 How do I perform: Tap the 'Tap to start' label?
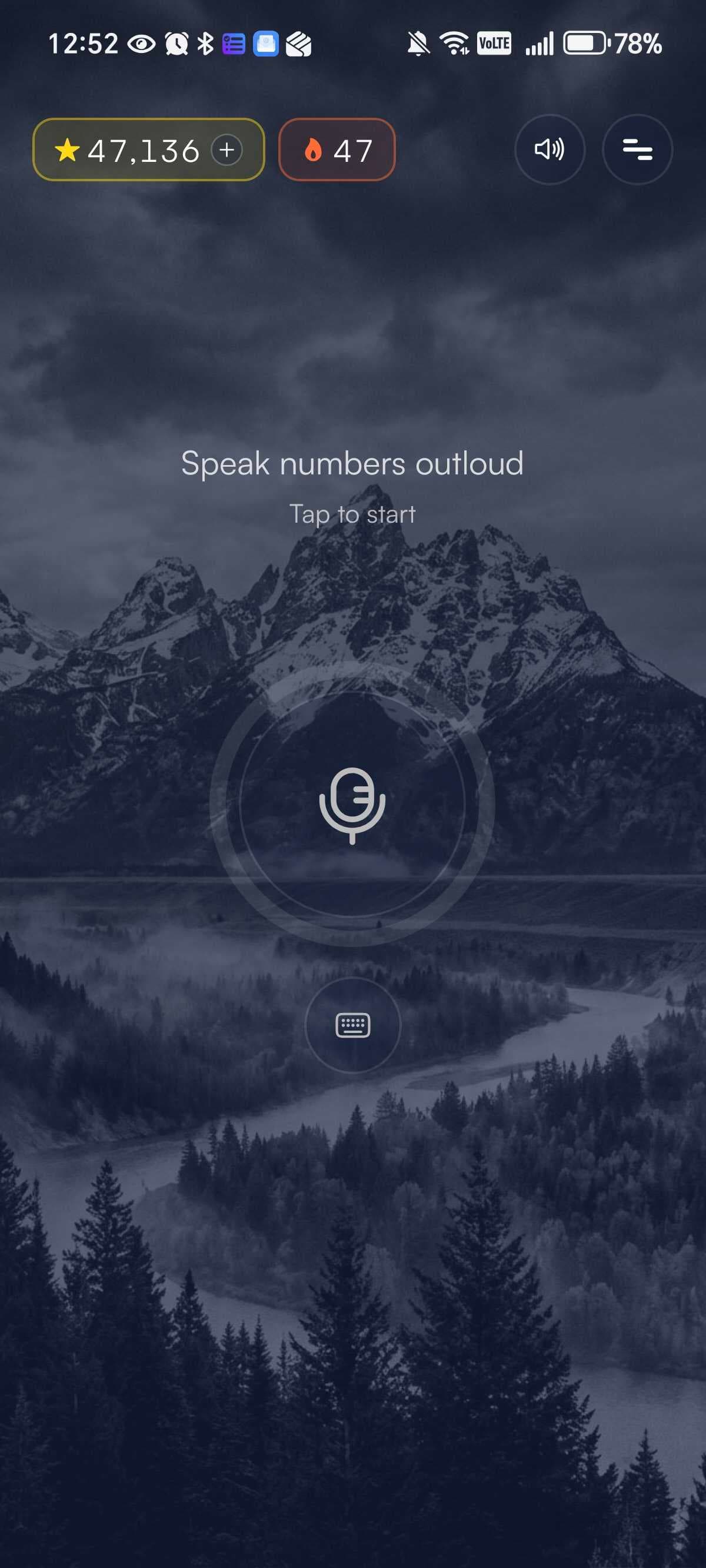click(x=353, y=513)
